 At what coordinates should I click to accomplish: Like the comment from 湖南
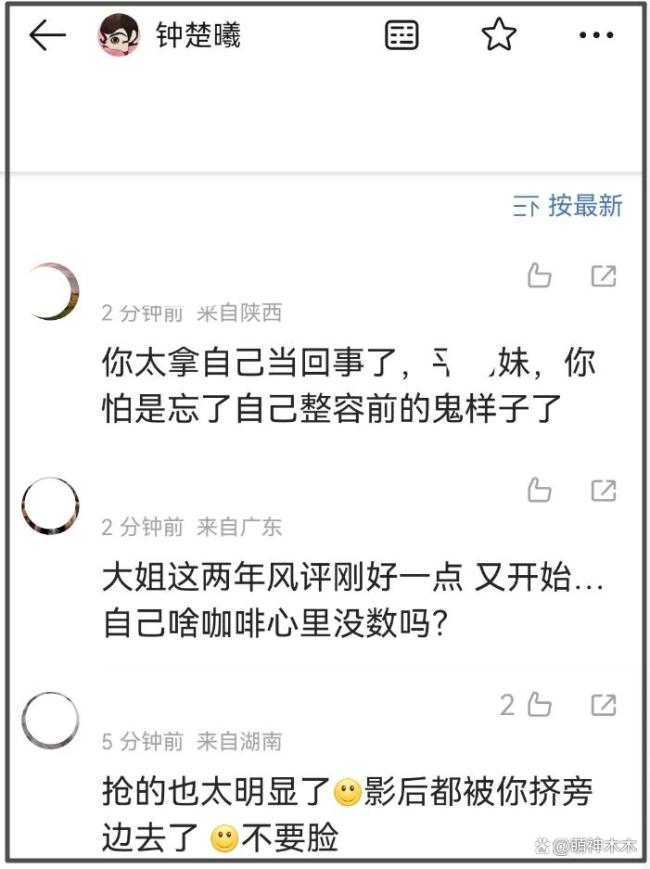[x=539, y=706]
